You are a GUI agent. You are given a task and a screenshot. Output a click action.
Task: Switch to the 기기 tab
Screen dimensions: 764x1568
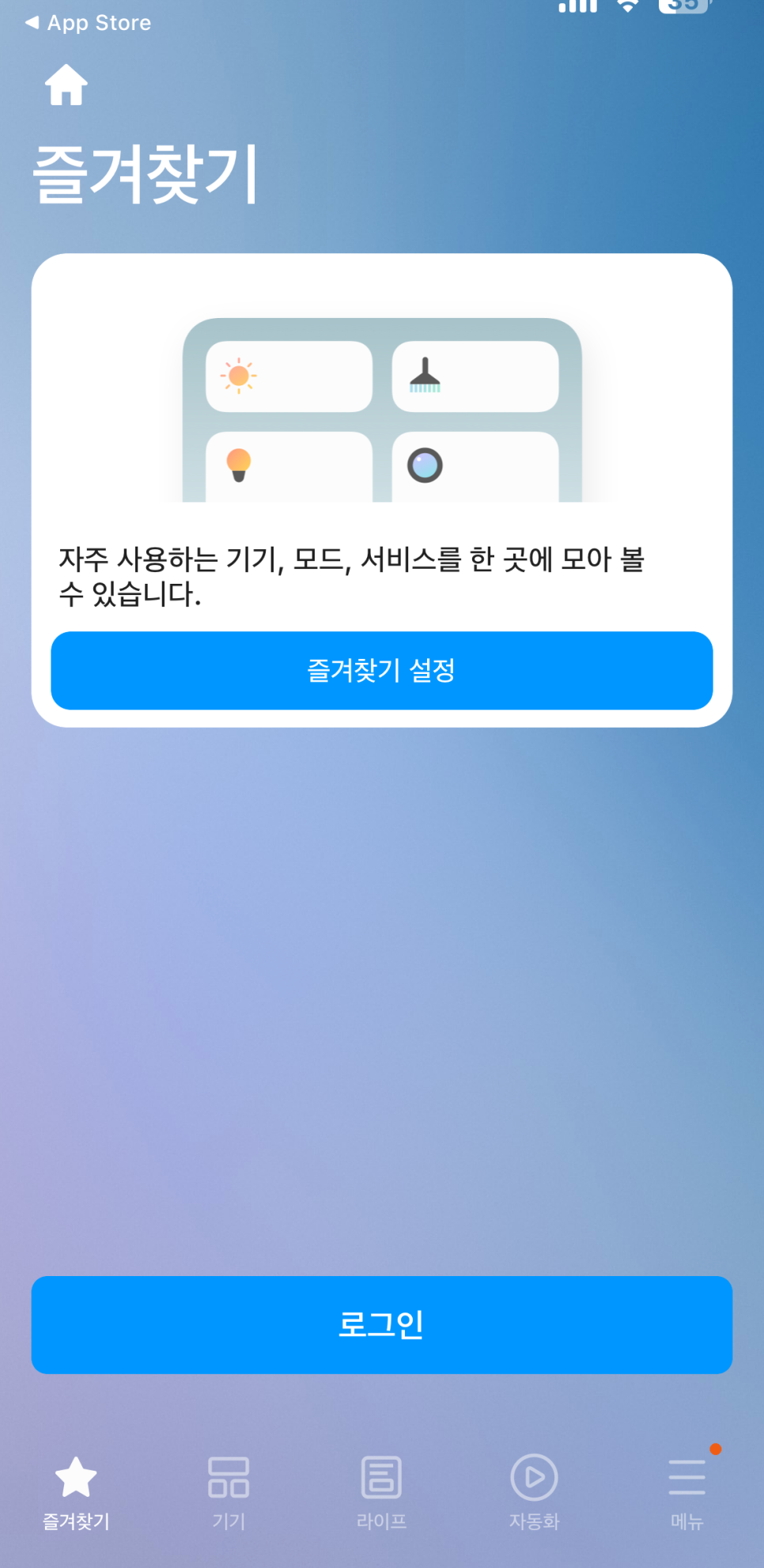[x=229, y=1491]
